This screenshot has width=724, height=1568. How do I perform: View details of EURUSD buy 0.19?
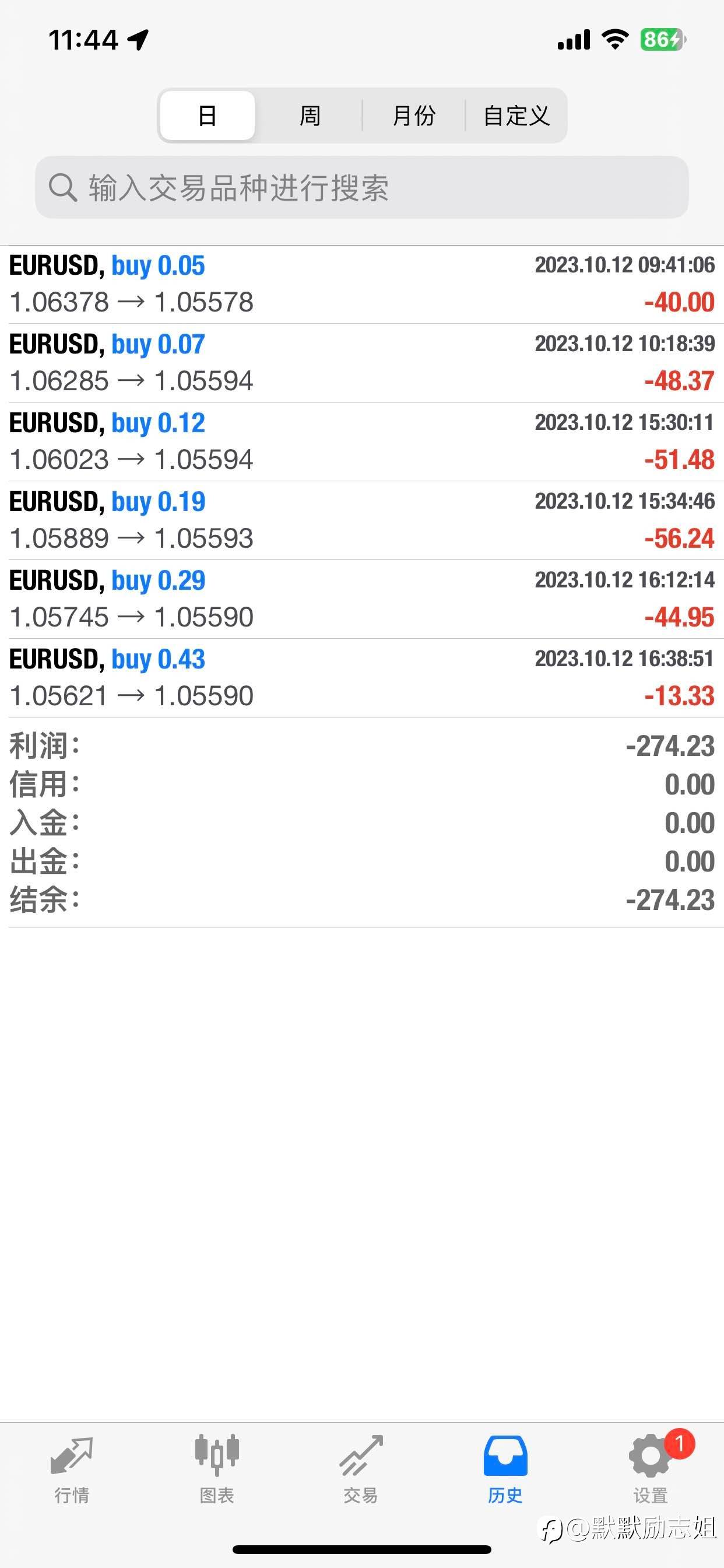tap(361, 520)
